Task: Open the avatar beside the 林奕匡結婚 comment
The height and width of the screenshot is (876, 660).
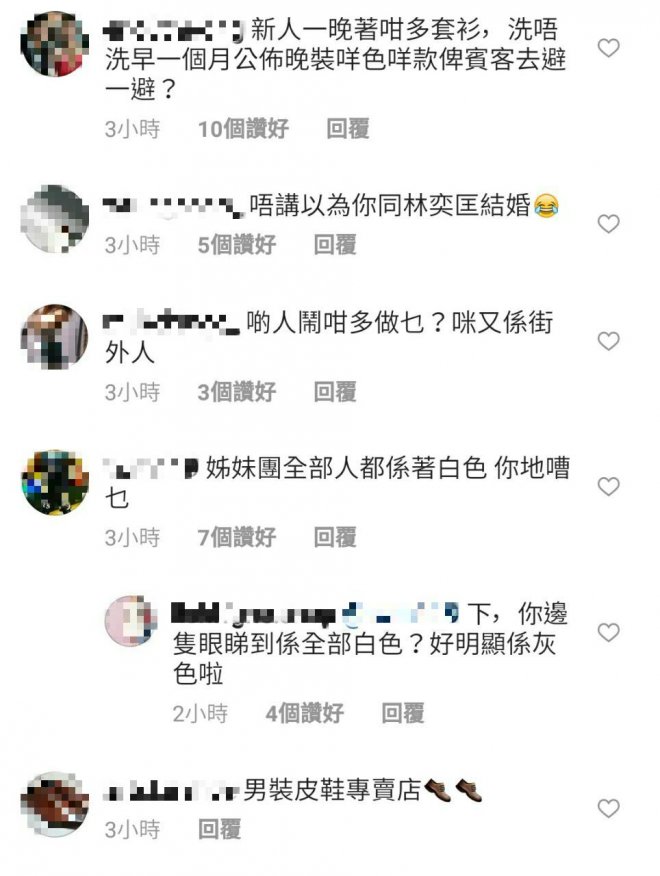Action: 54,219
